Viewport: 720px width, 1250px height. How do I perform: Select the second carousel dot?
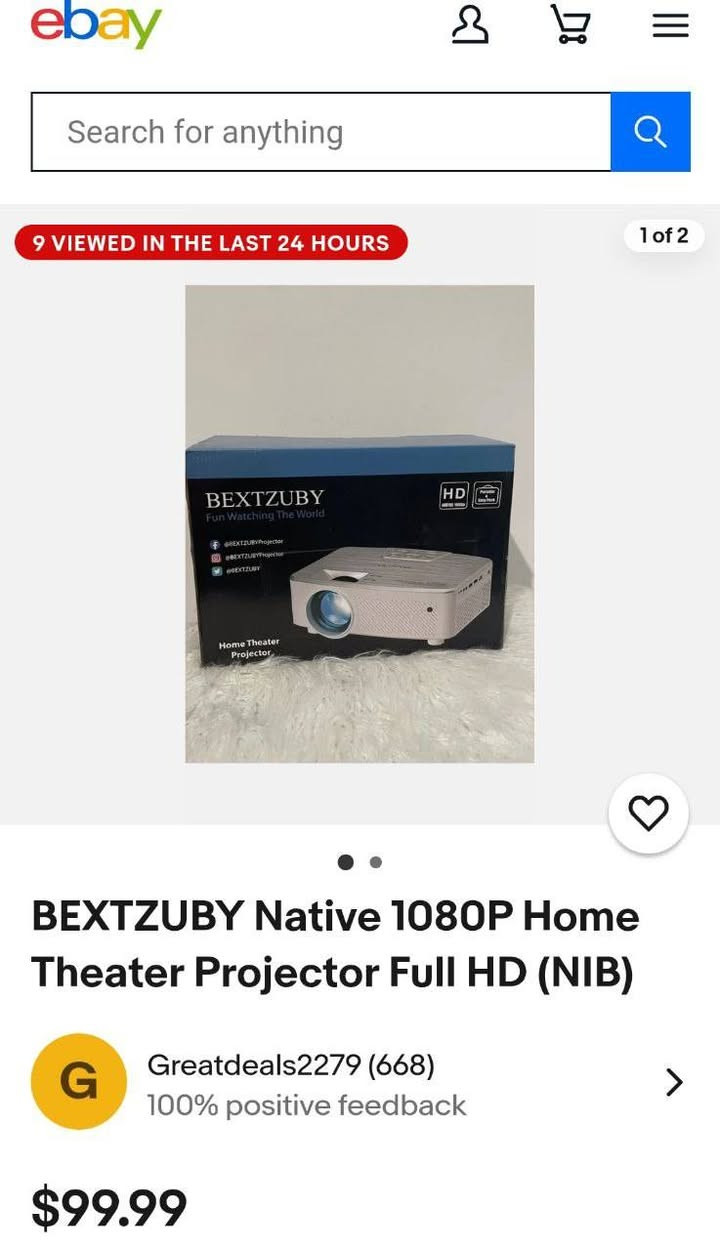[375, 861]
